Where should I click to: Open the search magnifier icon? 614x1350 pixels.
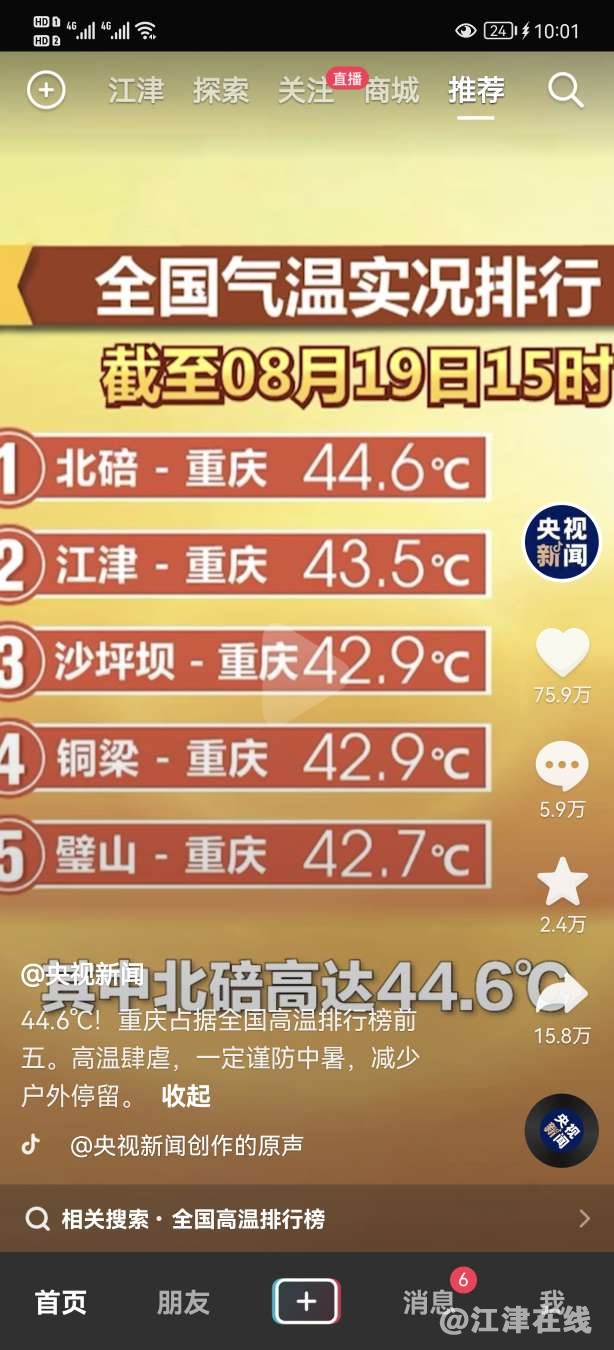tap(565, 91)
